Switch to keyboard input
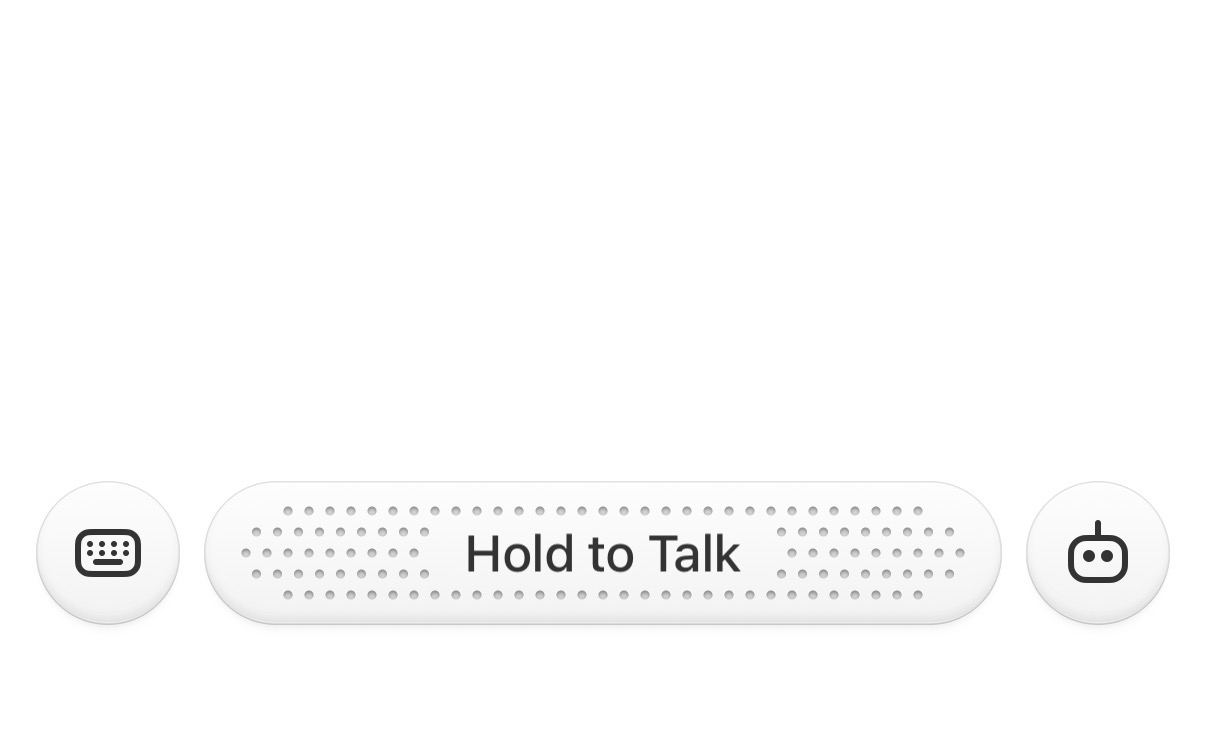The height and width of the screenshot is (751, 1206). pos(108,553)
